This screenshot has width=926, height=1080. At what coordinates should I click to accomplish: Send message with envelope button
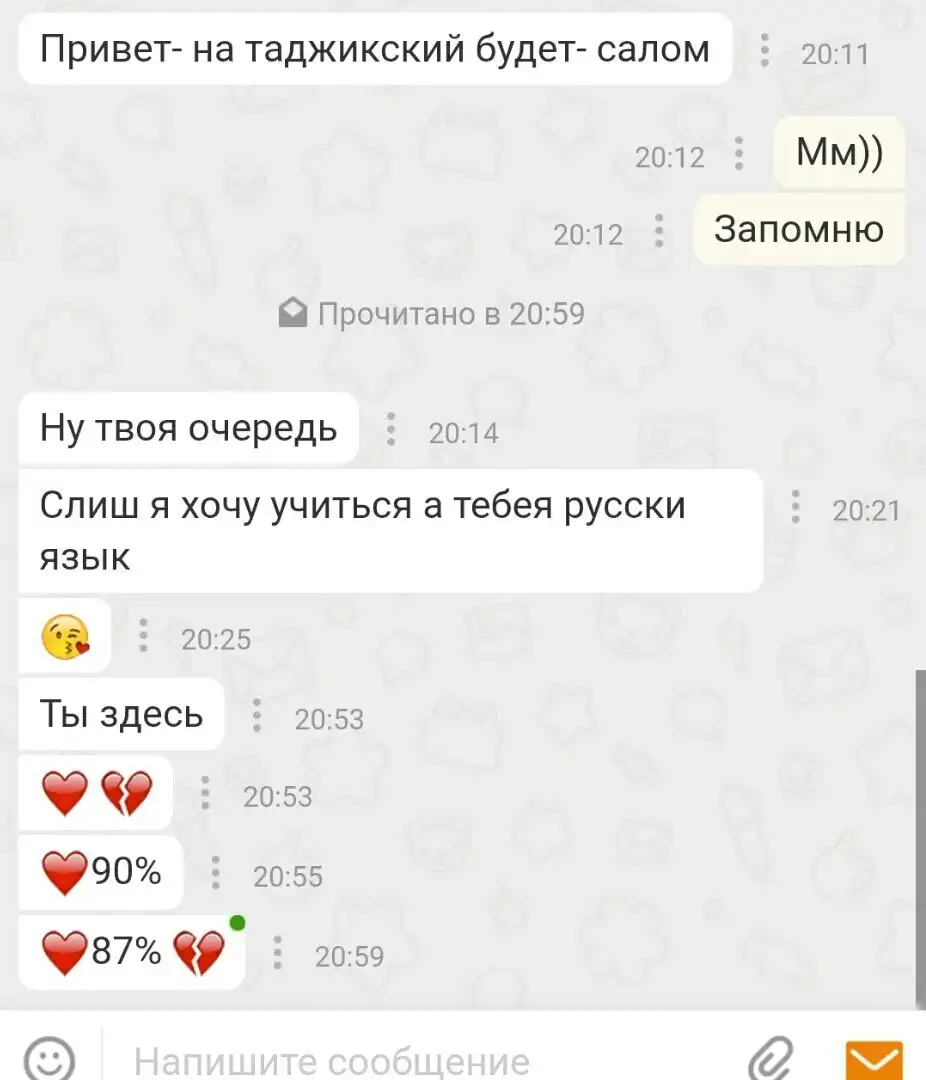tap(874, 1060)
